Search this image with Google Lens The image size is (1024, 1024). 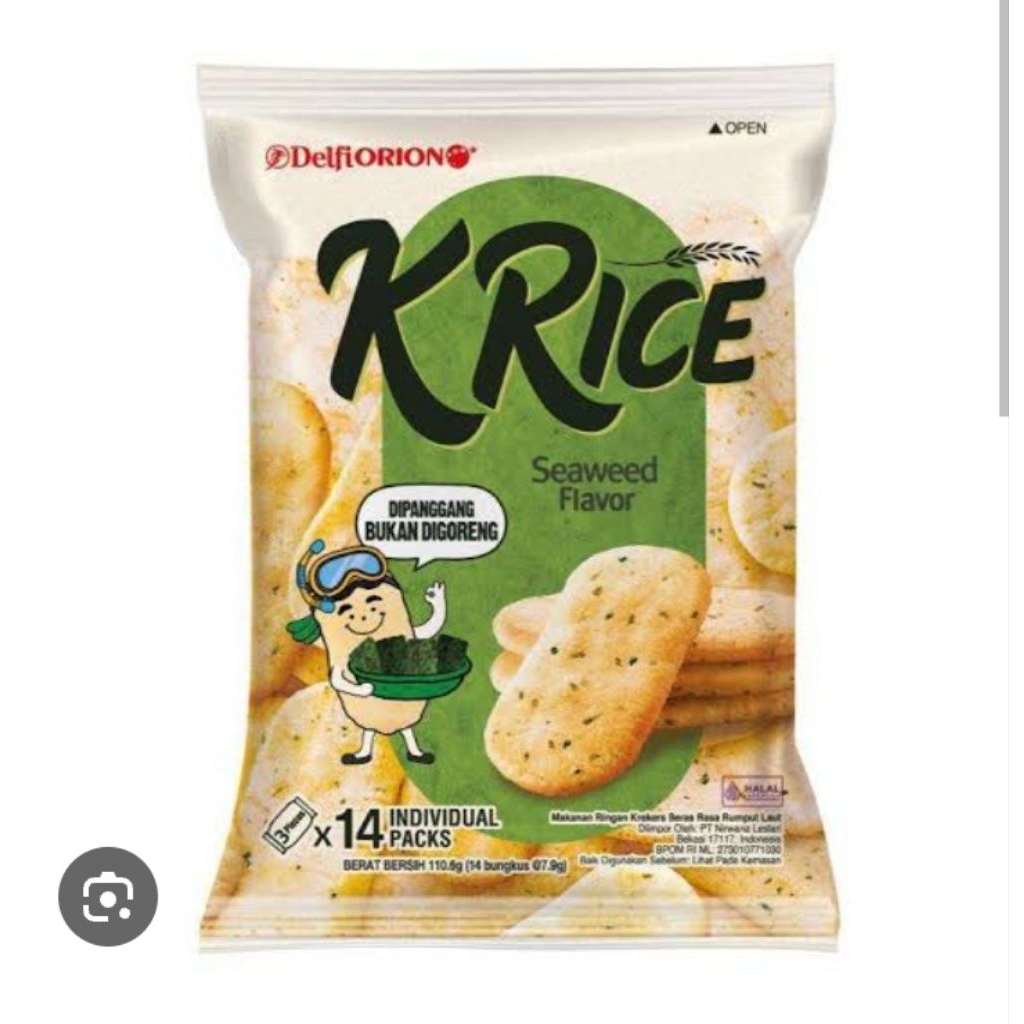coord(108,897)
